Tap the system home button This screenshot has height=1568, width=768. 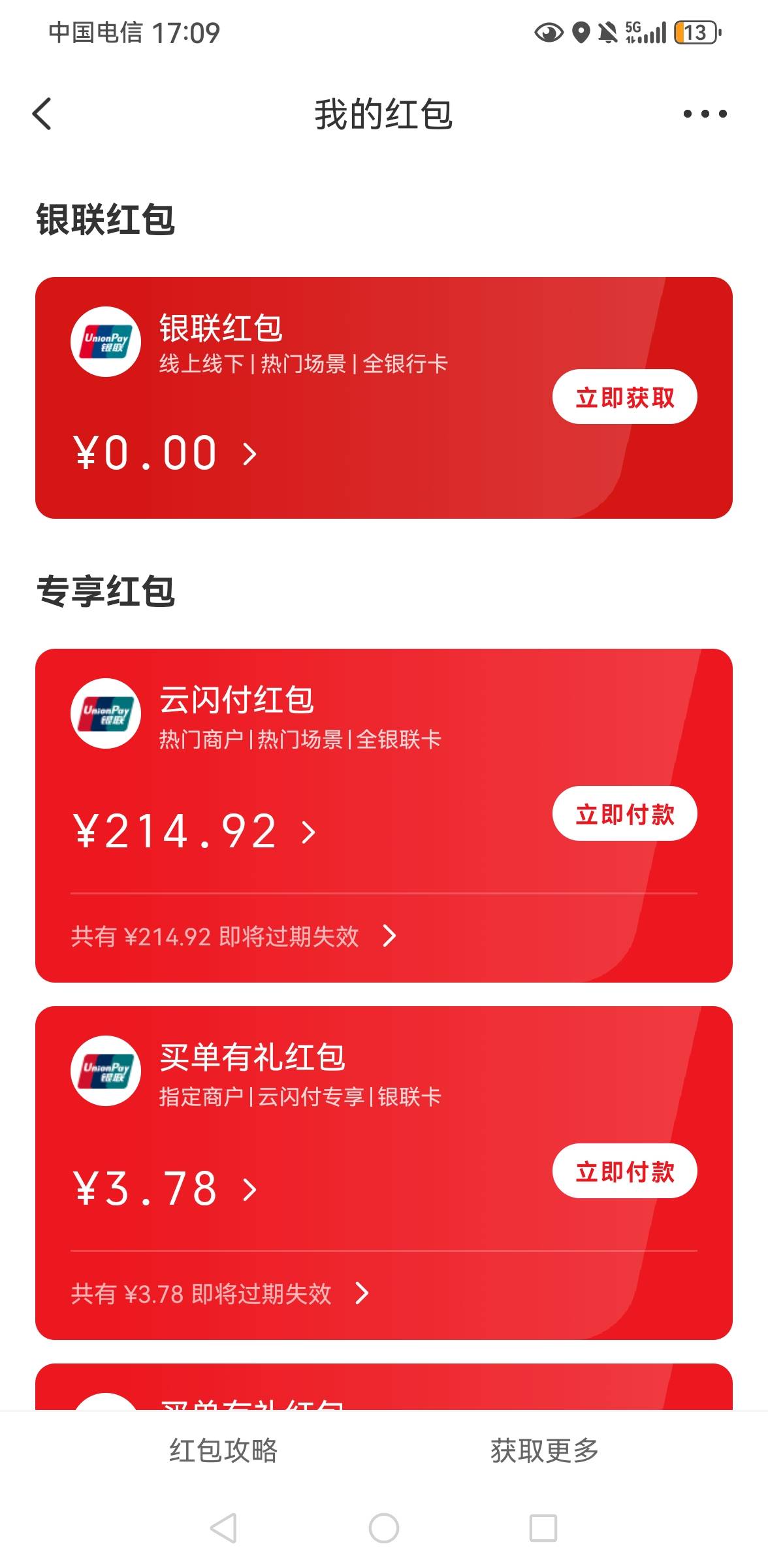pyautogui.click(x=384, y=1528)
